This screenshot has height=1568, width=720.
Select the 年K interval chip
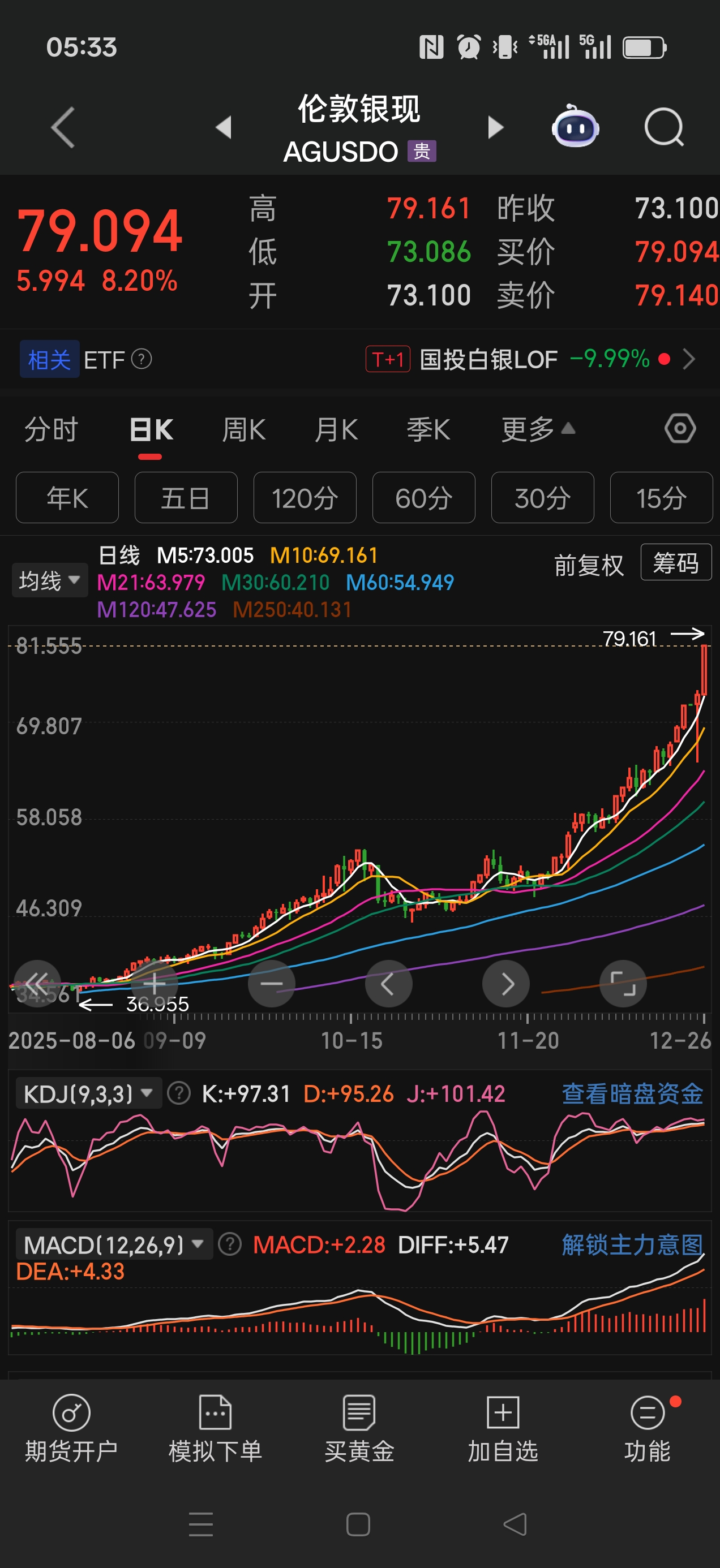67,498
